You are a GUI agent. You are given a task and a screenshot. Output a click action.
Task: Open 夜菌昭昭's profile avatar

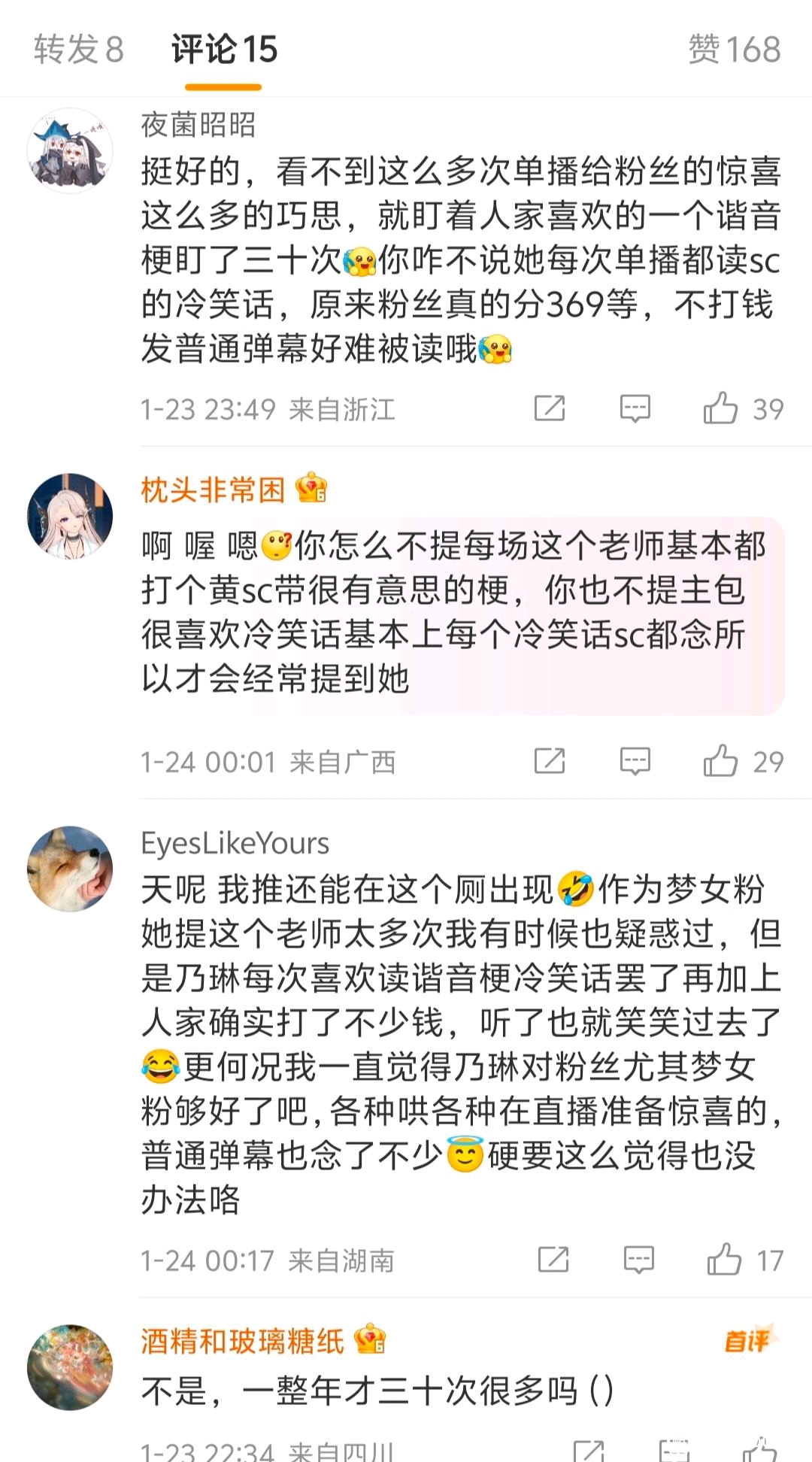[x=70, y=150]
